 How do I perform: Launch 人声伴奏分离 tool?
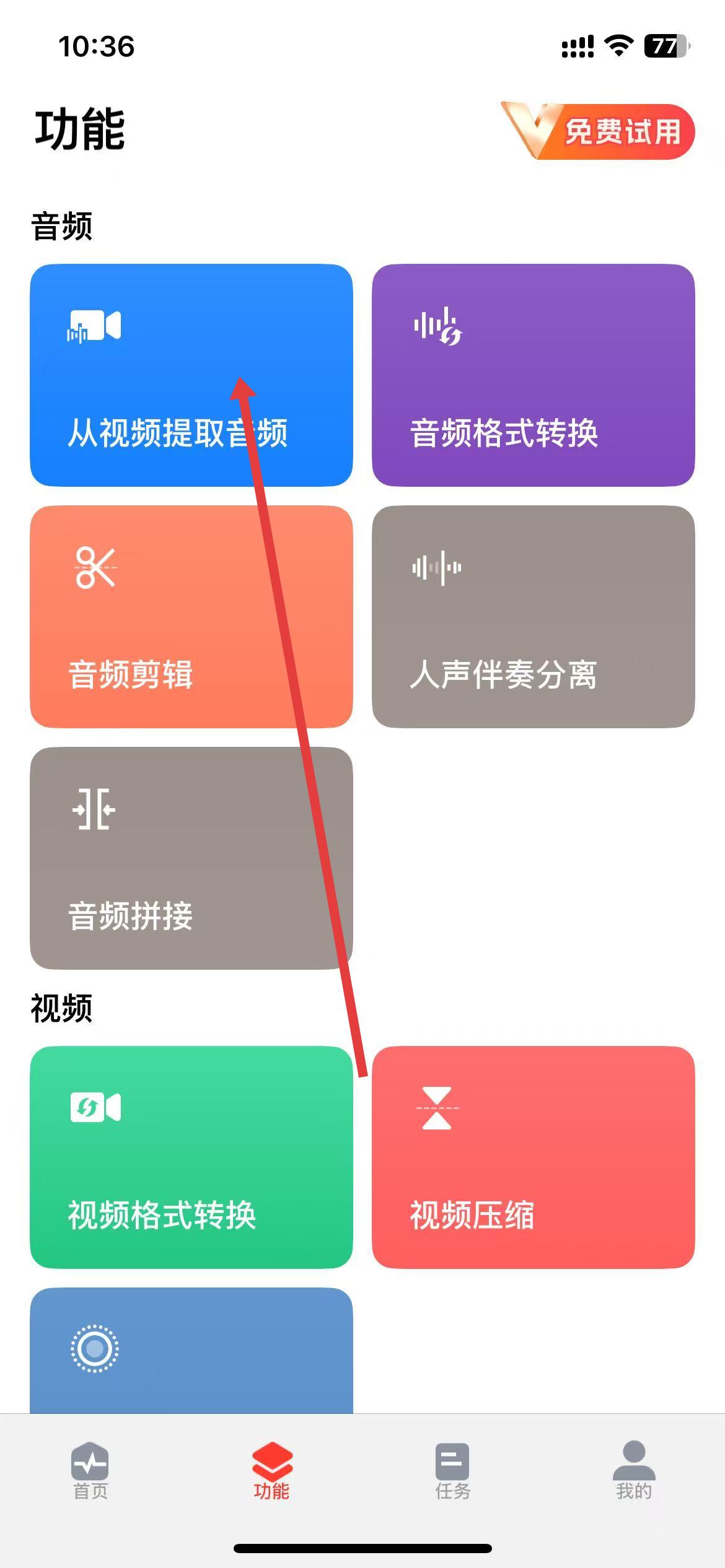pos(533,617)
